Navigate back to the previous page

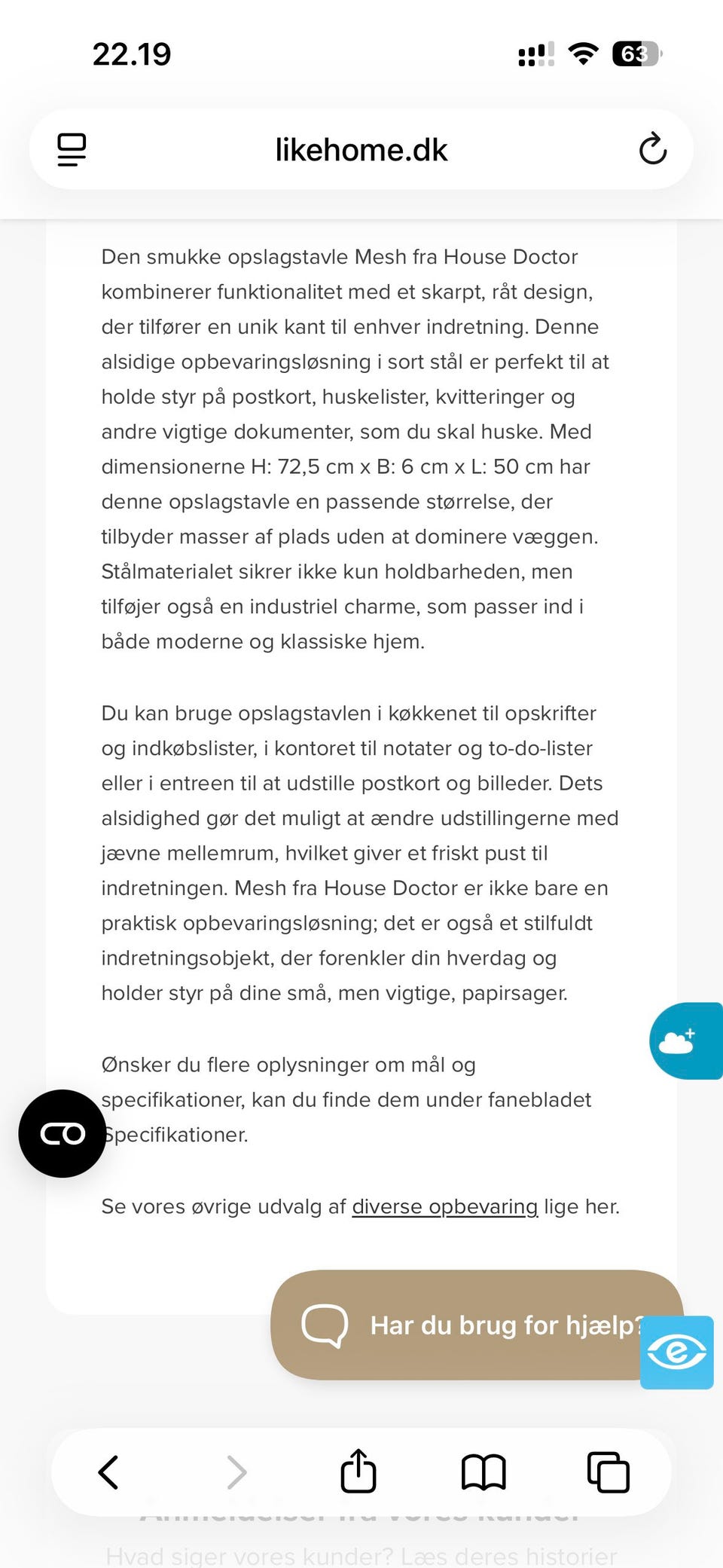(108, 1471)
